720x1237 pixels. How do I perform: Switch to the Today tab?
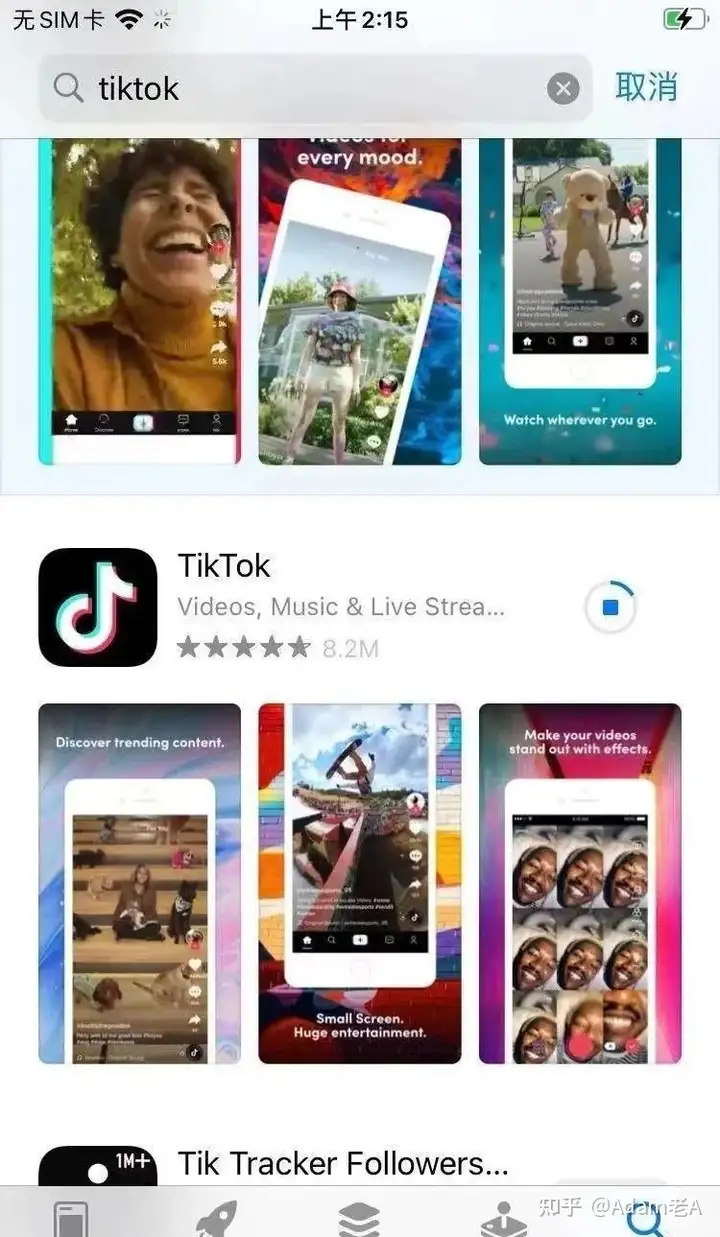[x=70, y=1218]
